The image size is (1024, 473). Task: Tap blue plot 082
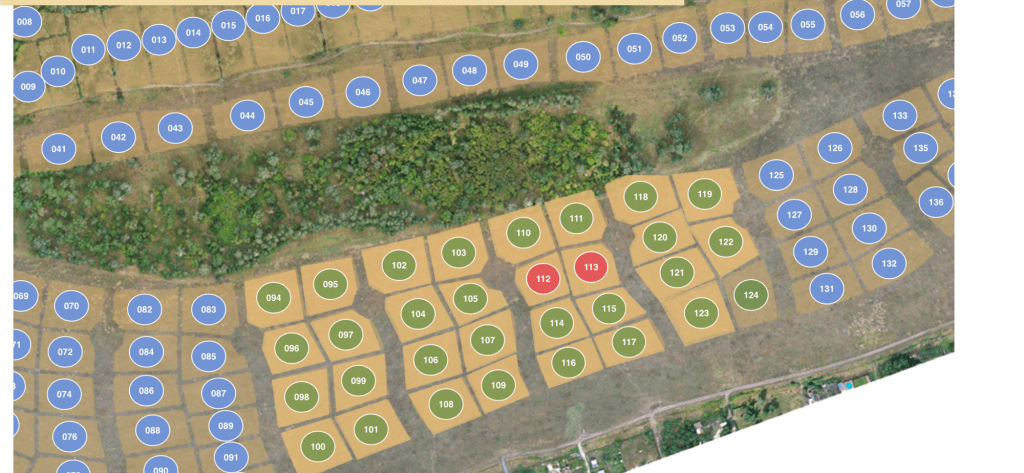pyautogui.click(x=145, y=310)
